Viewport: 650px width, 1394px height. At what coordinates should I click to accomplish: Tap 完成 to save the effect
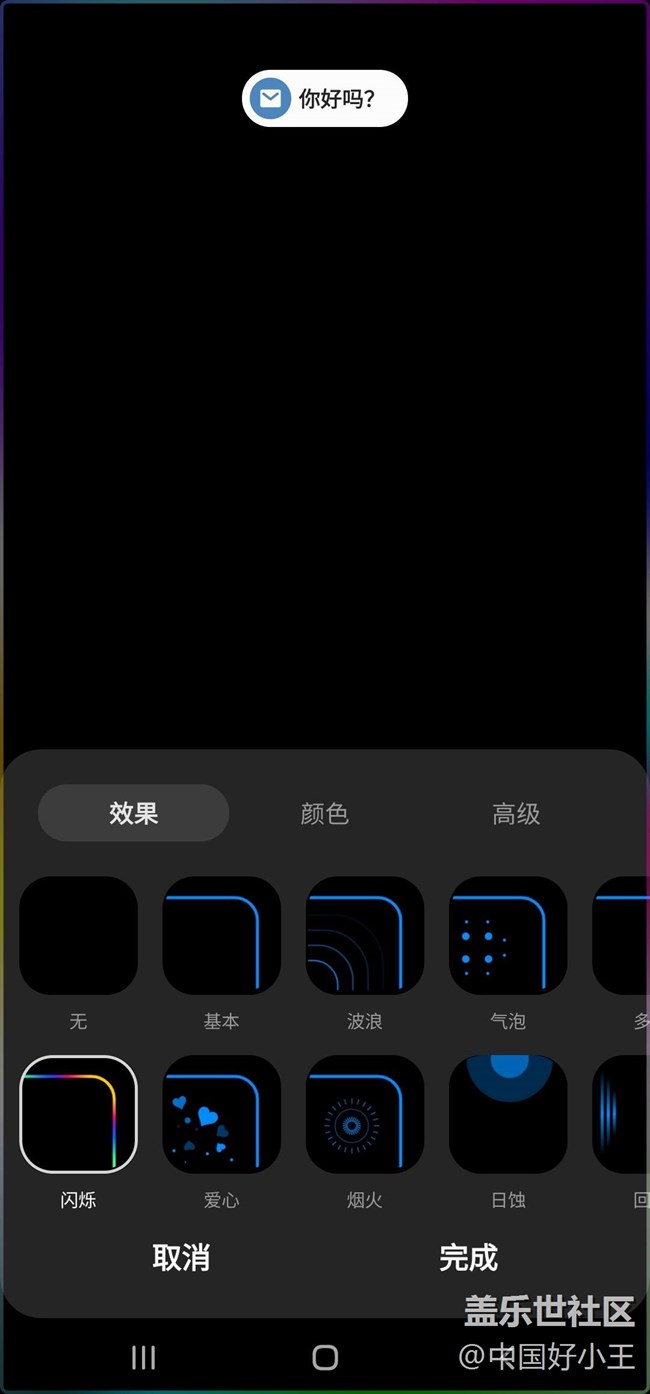pos(468,1257)
